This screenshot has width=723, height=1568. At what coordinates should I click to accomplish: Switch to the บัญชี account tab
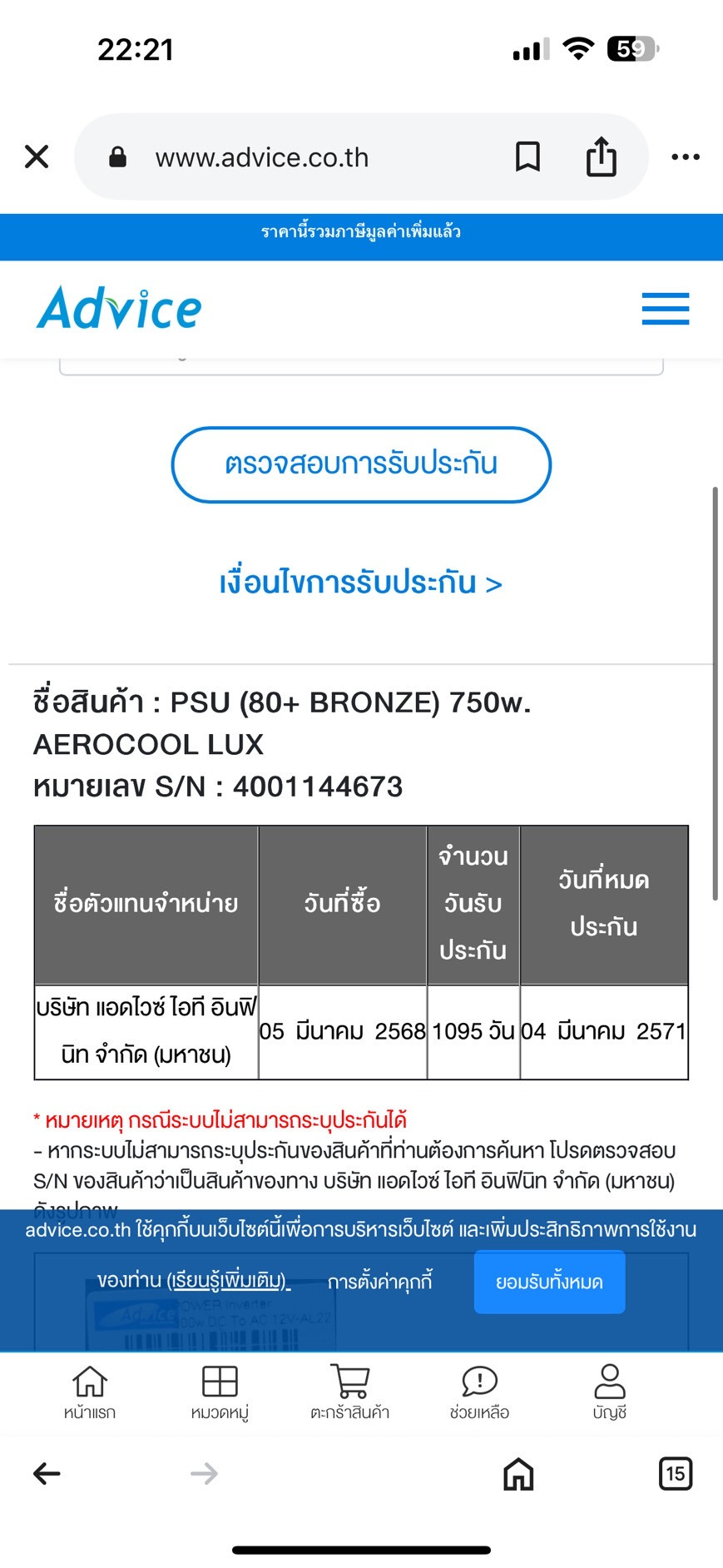click(610, 1392)
